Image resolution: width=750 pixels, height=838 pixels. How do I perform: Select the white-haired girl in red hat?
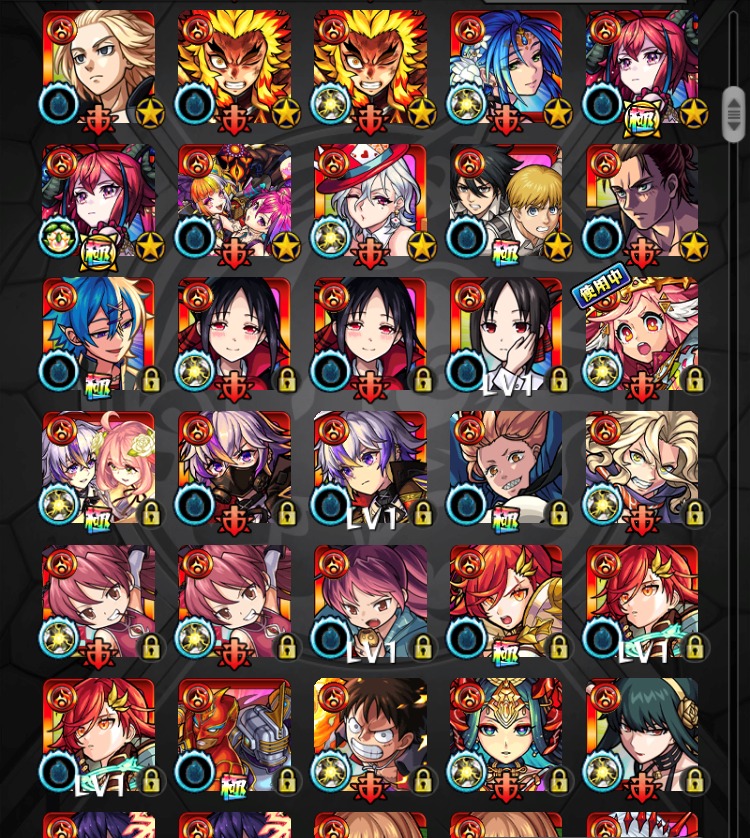370,202
